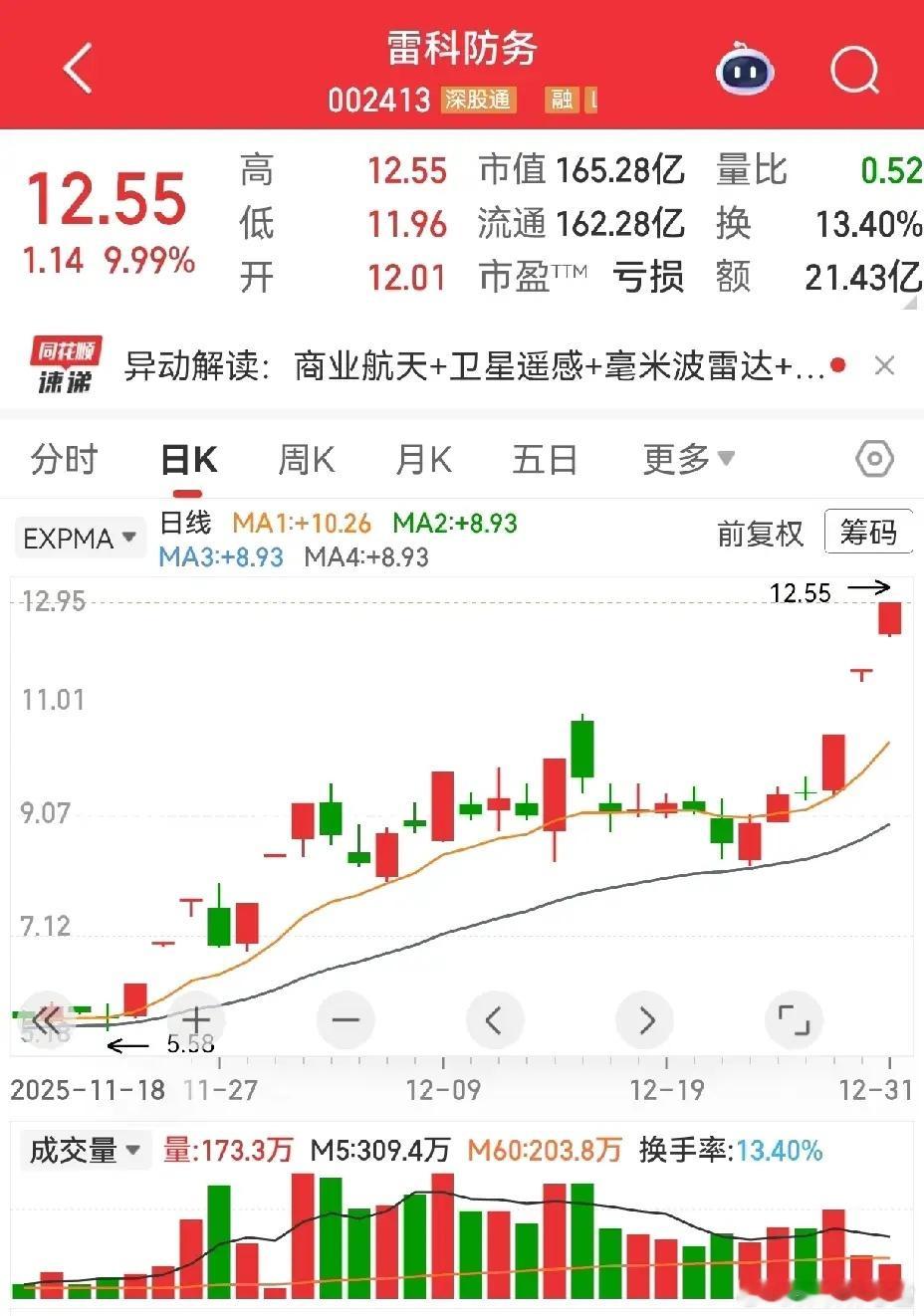
Task: Pan the chart right using the right arrow
Action: pyautogui.click(x=644, y=1019)
